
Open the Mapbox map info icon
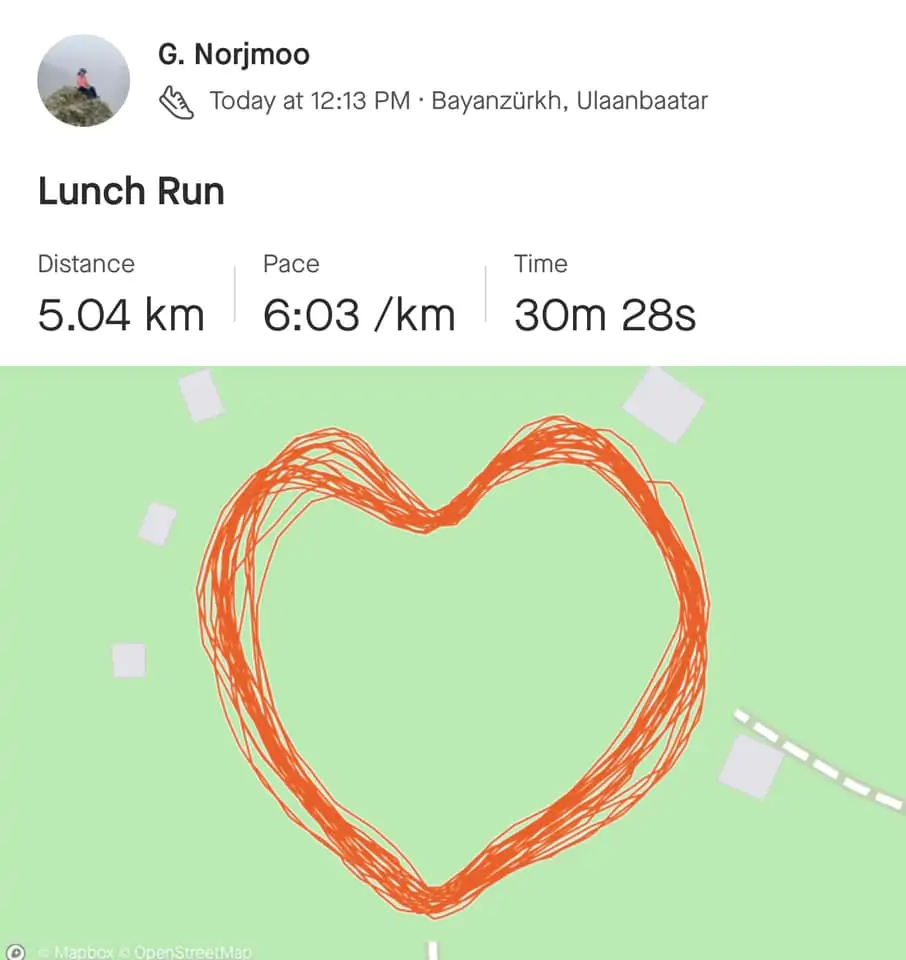(x=15, y=952)
